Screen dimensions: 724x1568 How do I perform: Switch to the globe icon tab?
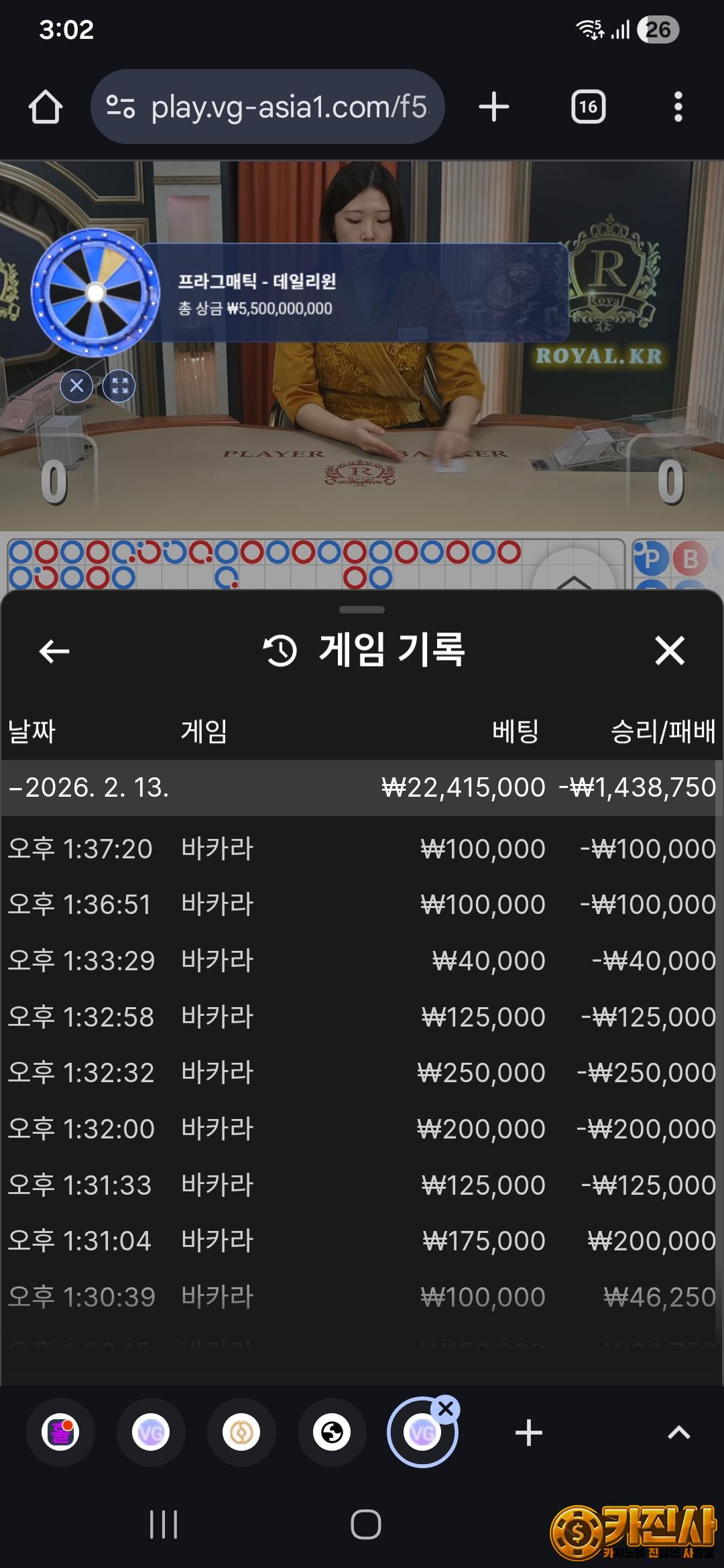click(x=332, y=1433)
